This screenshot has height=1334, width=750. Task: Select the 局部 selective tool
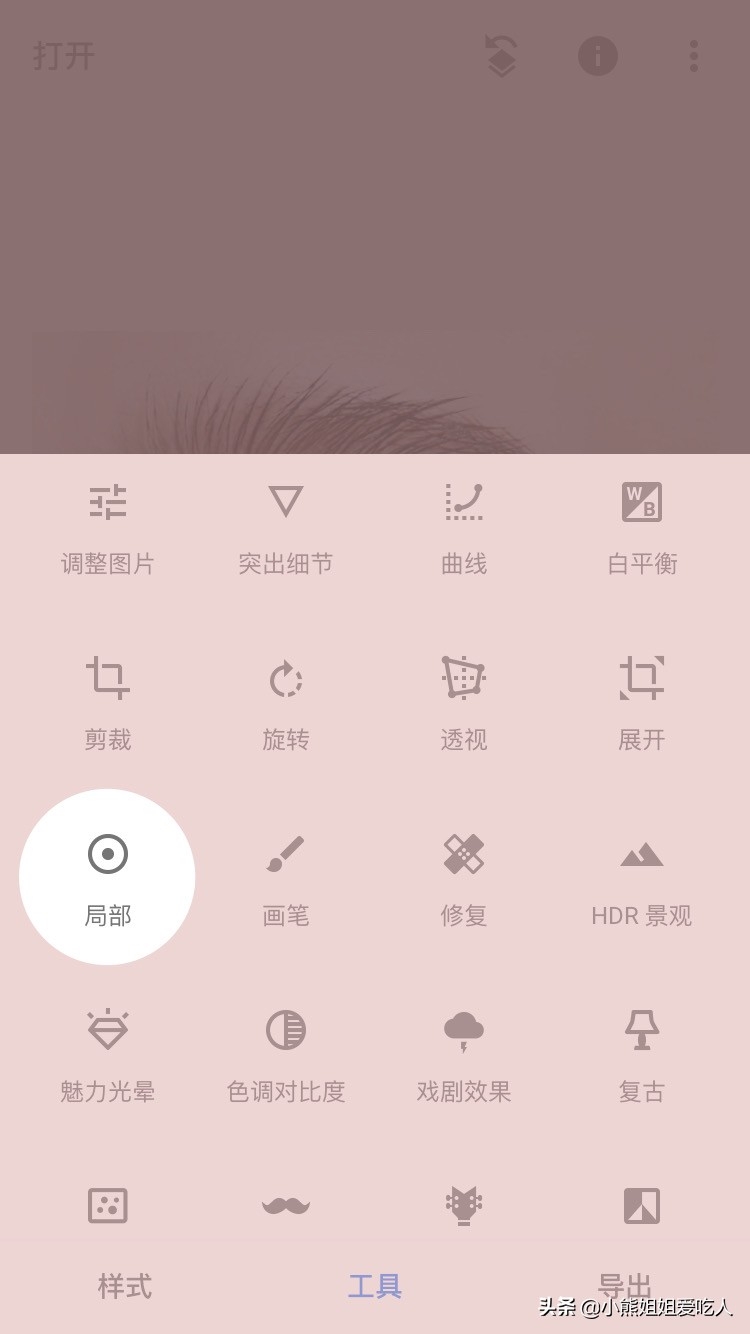(108, 878)
